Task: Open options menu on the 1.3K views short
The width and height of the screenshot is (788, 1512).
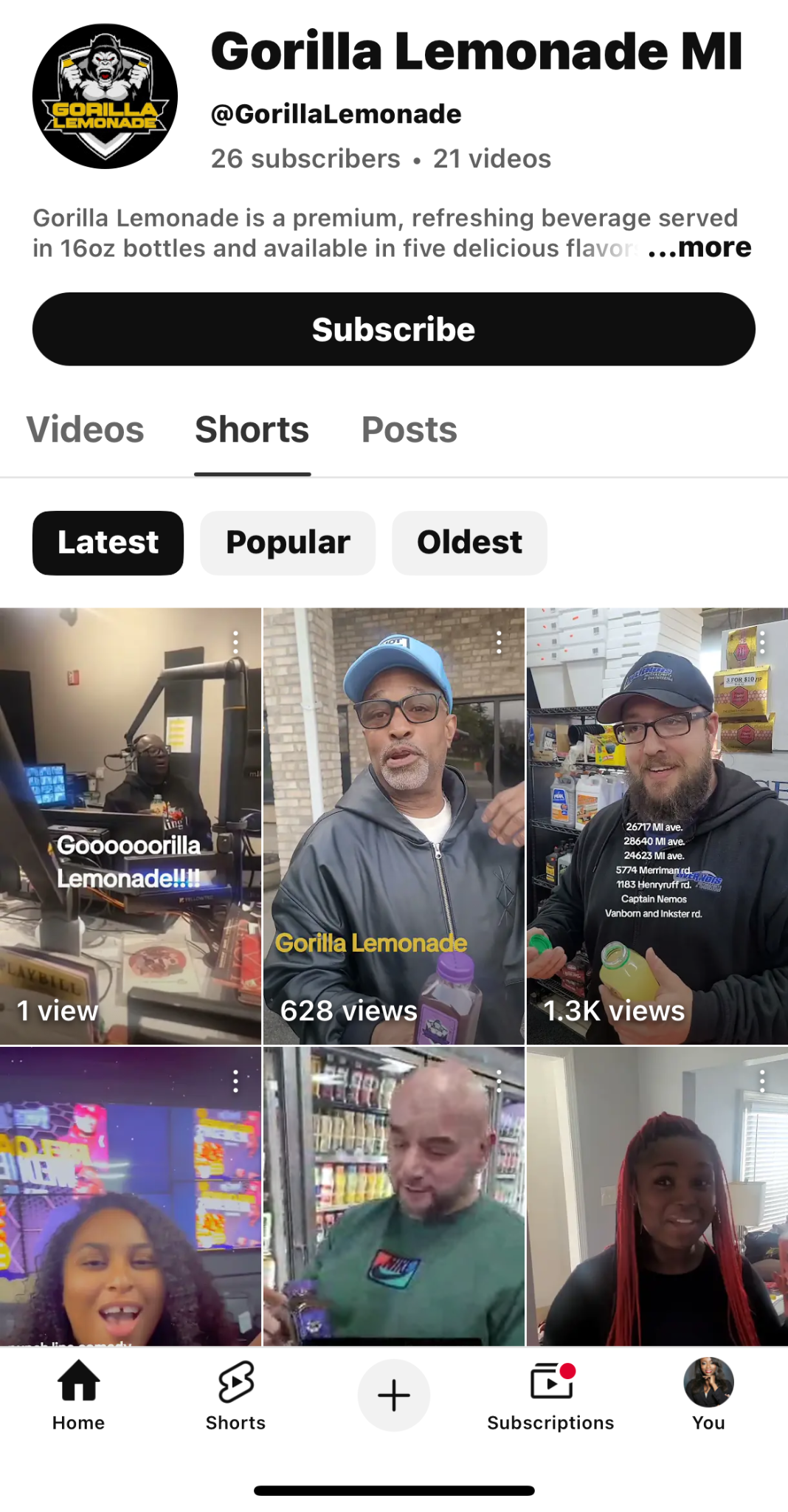Action: click(x=762, y=642)
